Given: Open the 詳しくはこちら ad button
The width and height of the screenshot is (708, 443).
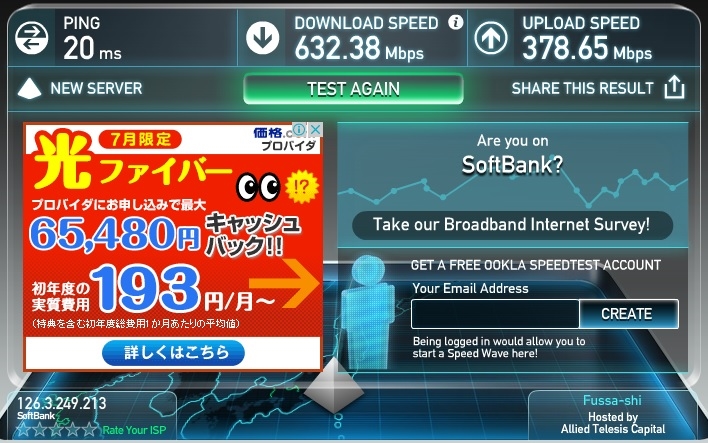Looking at the screenshot, I should point(171,352).
